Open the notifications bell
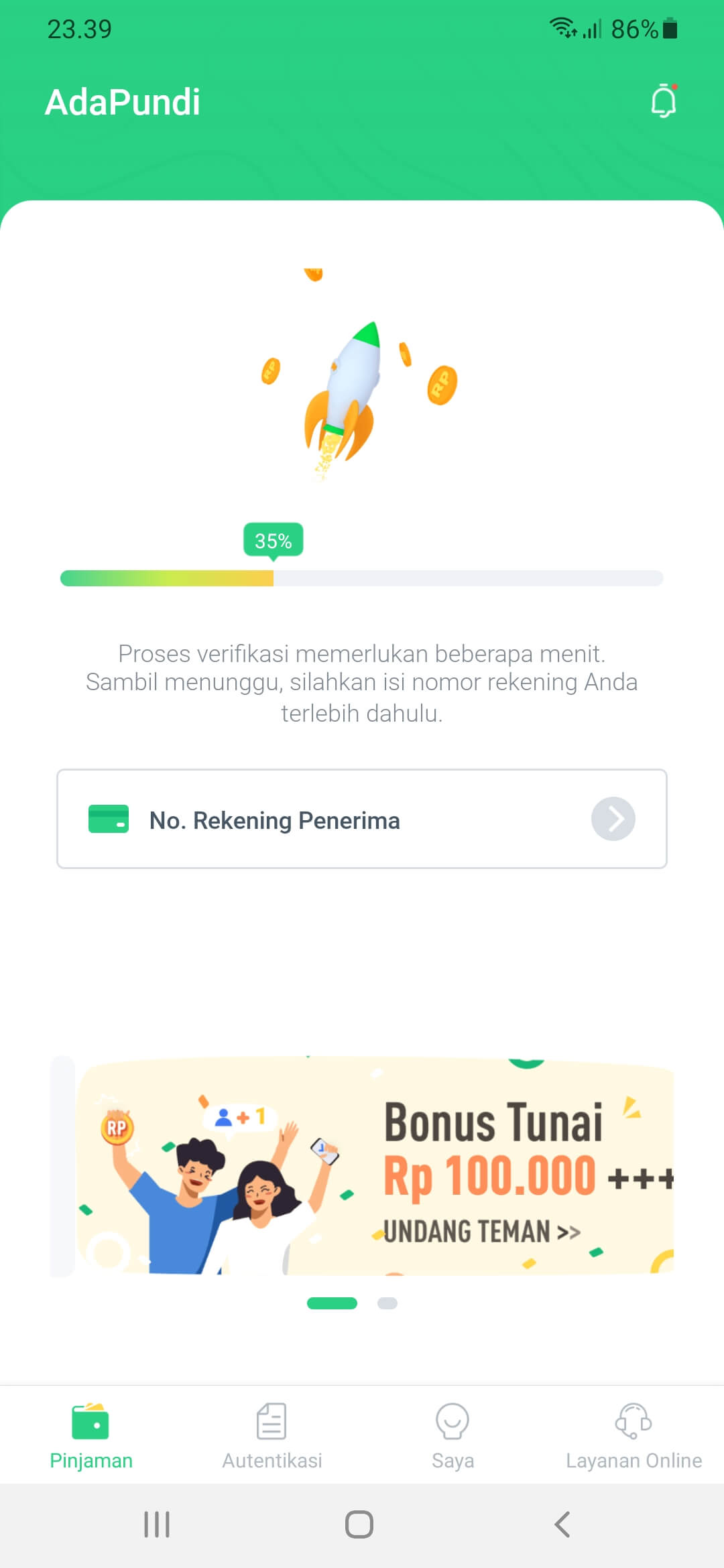This screenshot has width=724, height=1568. coord(664,102)
